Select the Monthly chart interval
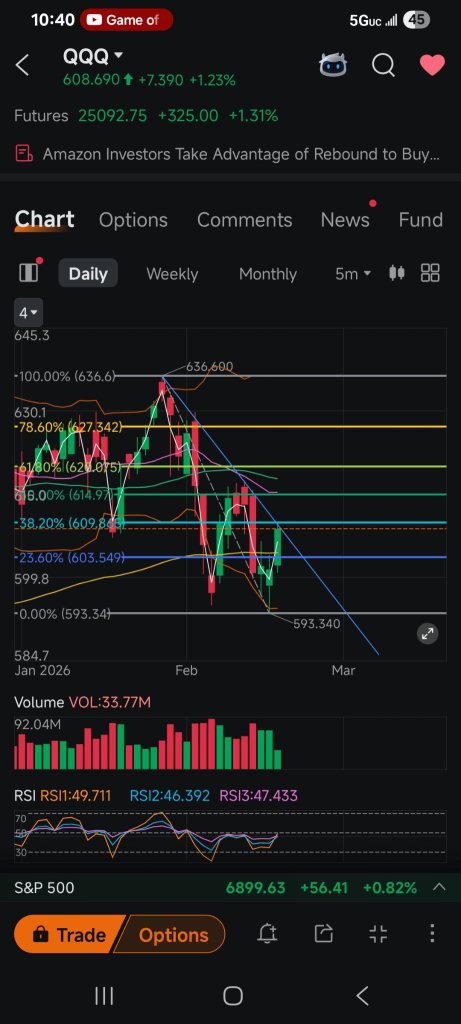The image size is (461, 1024). pos(268,274)
